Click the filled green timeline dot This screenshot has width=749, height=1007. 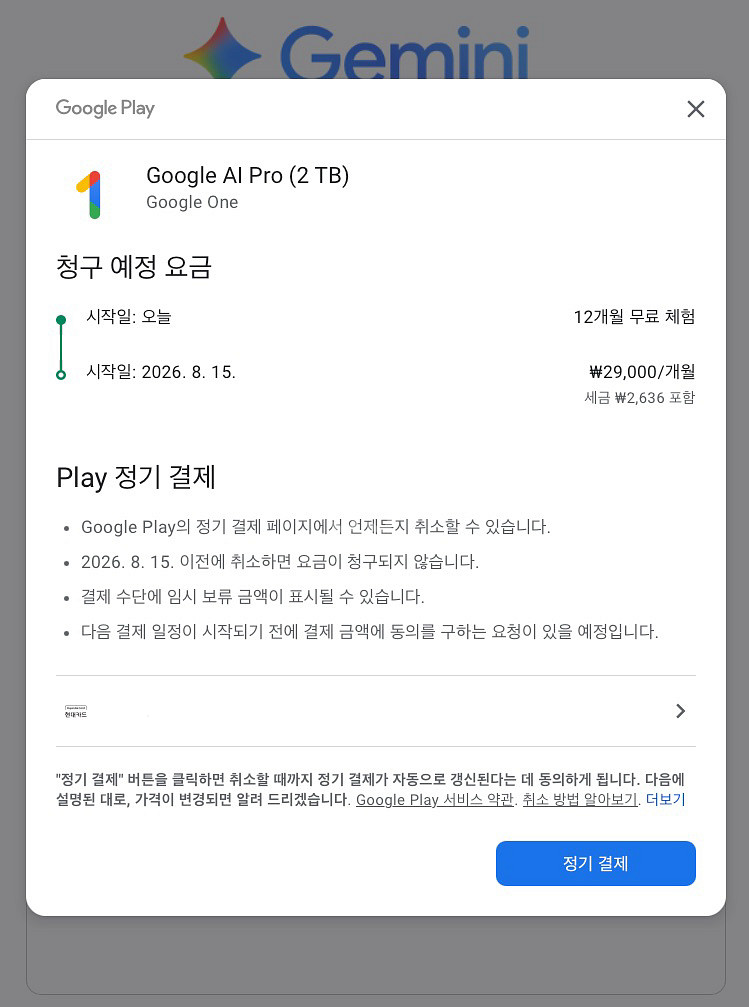pyautogui.click(x=61, y=317)
